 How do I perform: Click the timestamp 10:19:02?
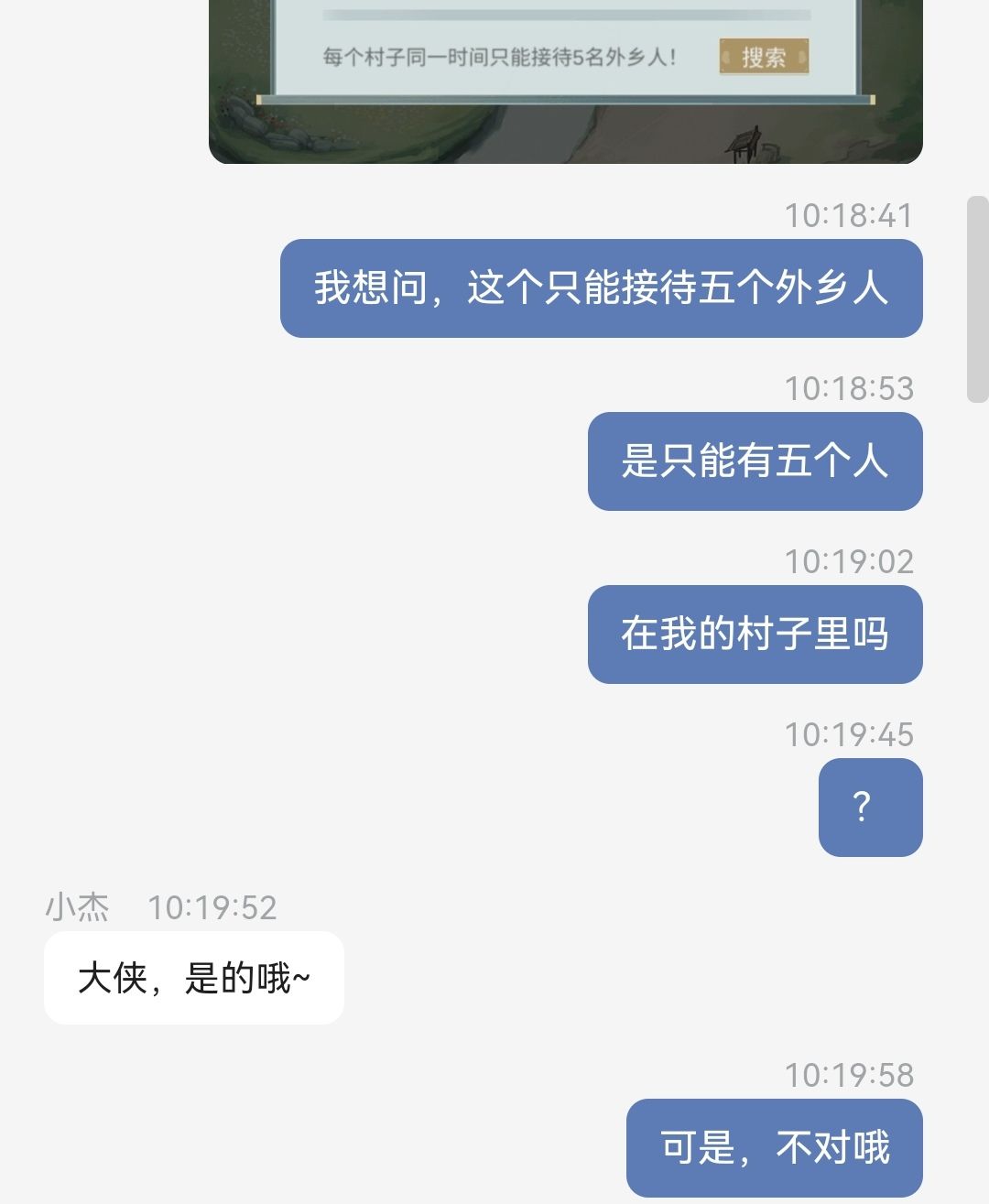pyautogui.click(x=852, y=560)
